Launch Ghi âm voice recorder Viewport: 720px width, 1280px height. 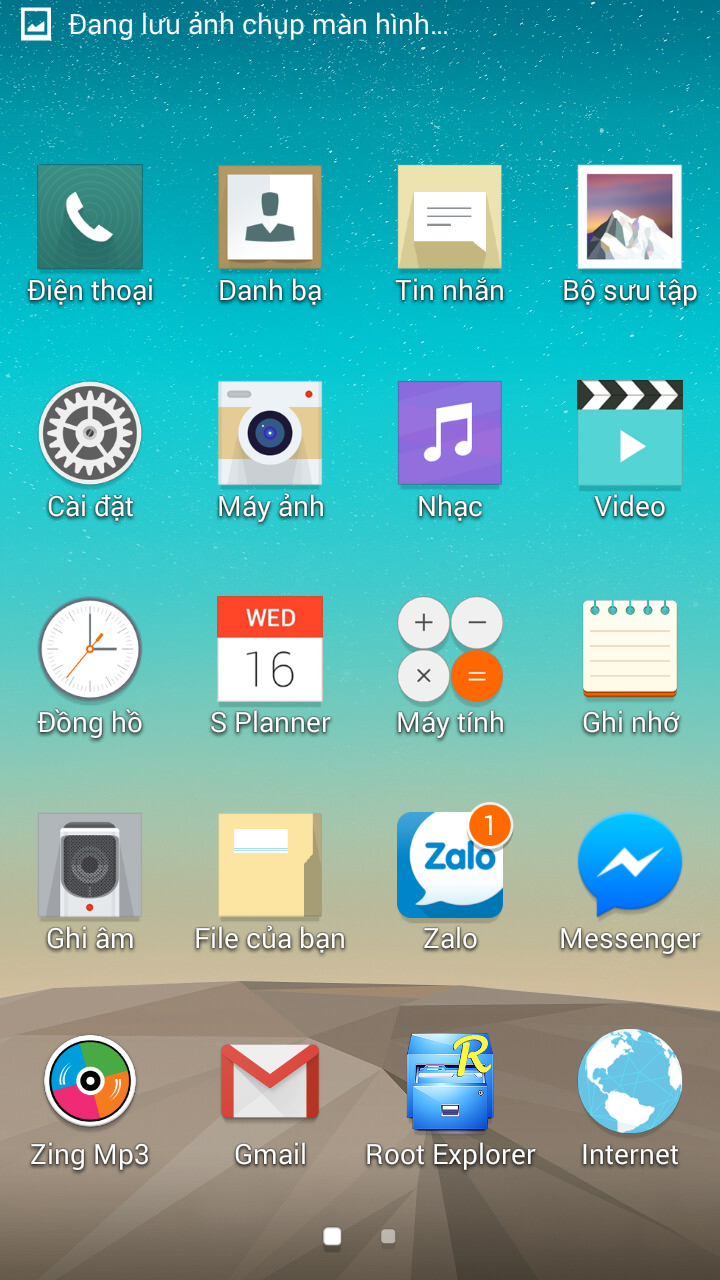pyautogui.click(x=90, y=865)
